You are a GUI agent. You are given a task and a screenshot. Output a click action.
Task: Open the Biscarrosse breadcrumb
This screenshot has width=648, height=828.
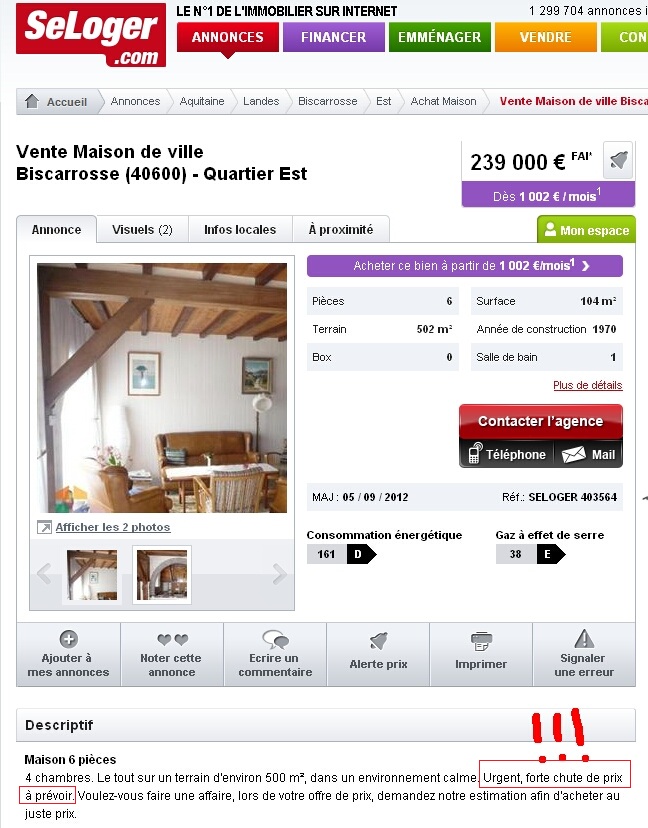click(x=327, y=101)
